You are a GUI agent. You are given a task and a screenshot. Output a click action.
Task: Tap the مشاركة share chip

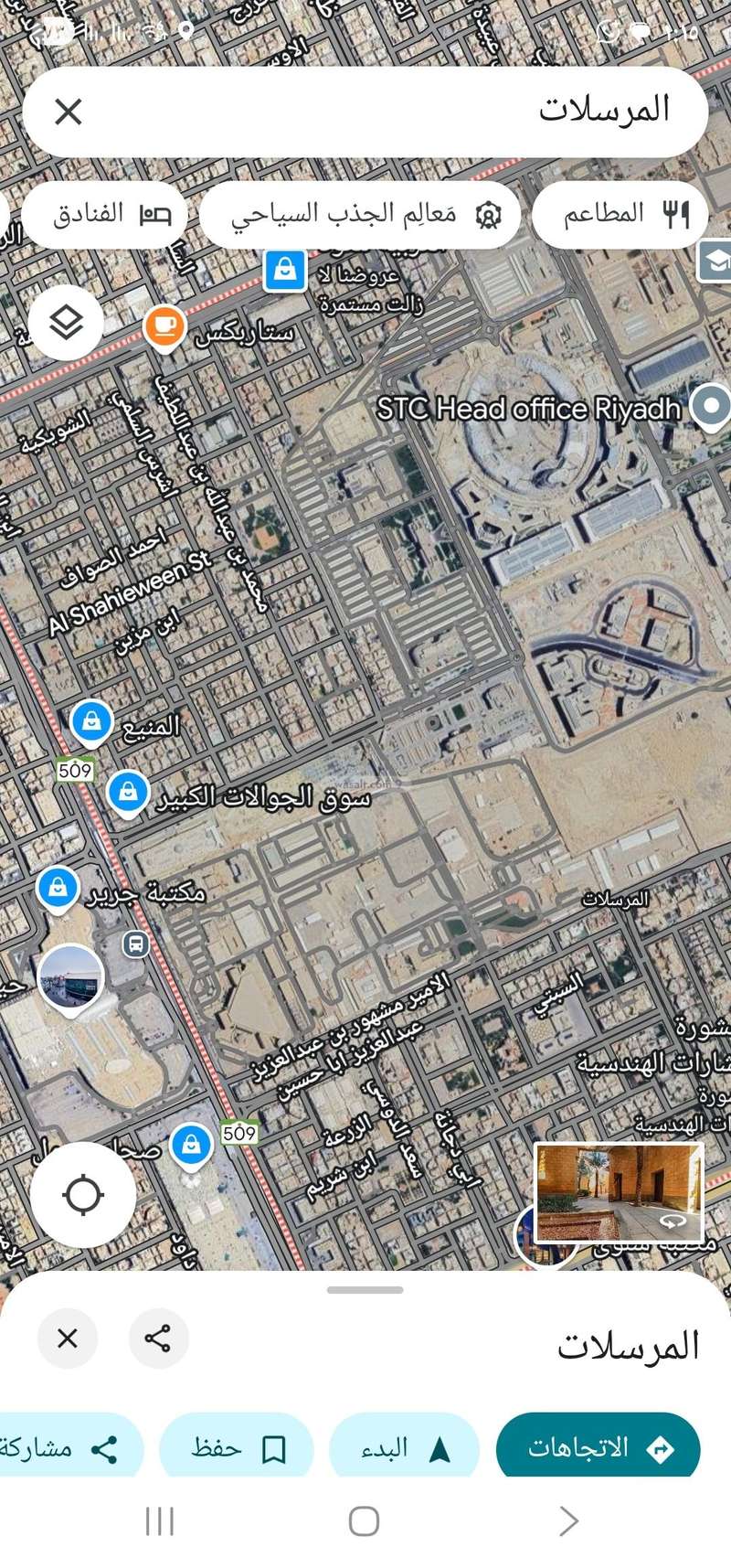69,1448
